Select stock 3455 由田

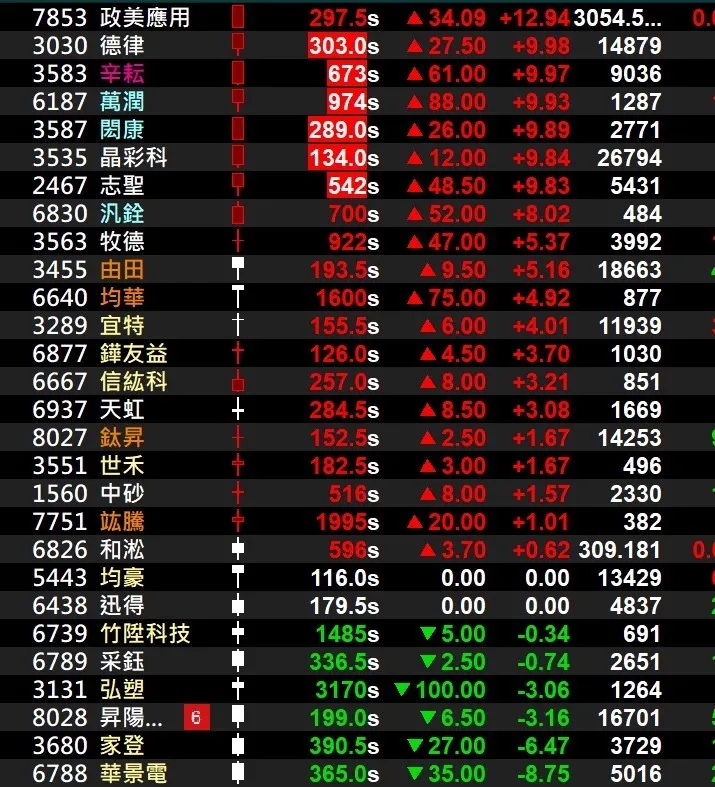click(122, 269)
